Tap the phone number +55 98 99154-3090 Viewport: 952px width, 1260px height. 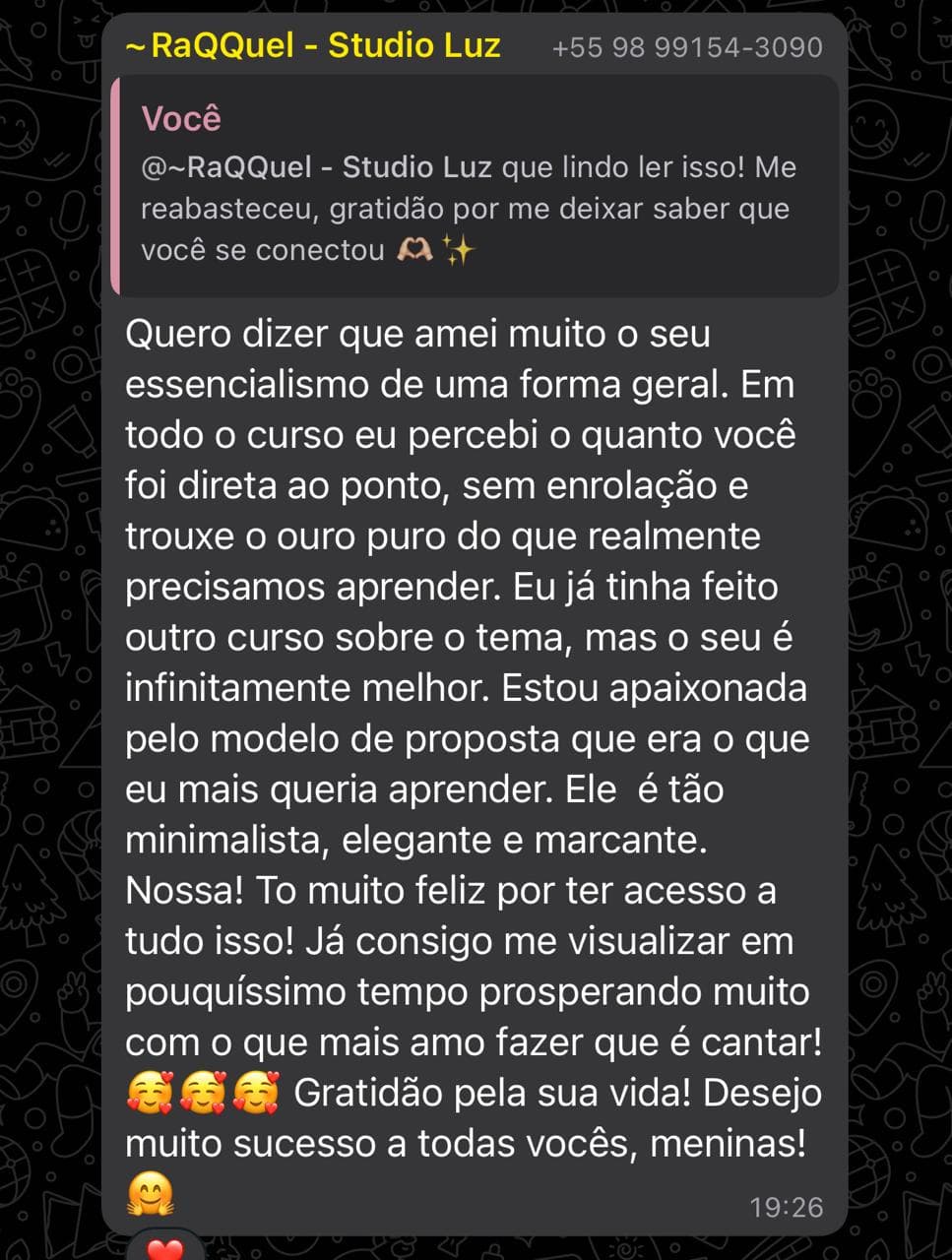point(687,47)
